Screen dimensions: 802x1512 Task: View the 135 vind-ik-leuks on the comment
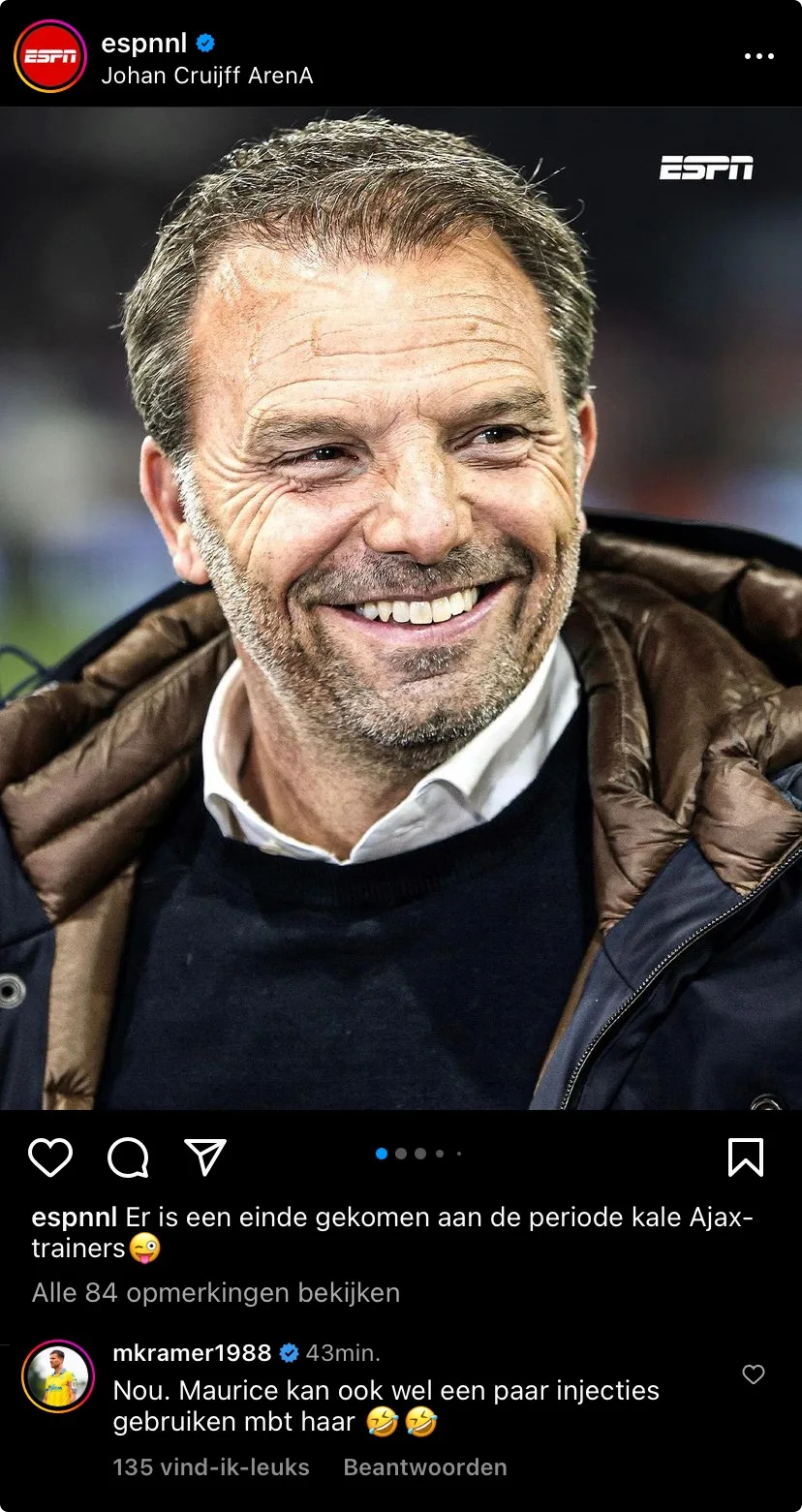[x=211, y=1467]
